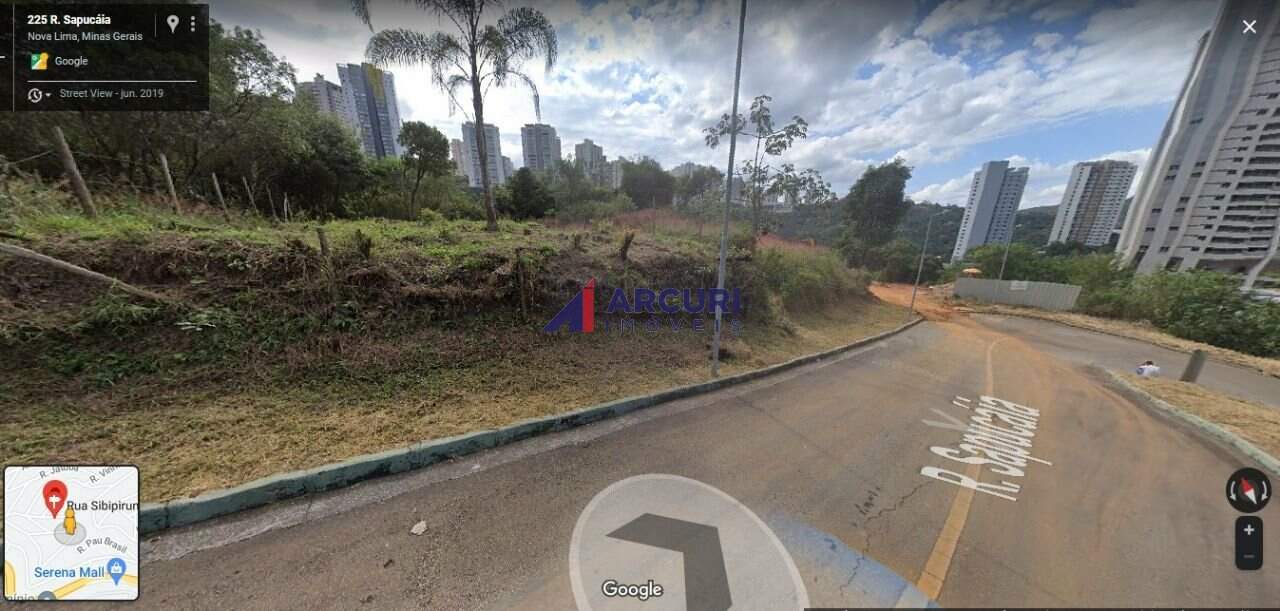Image resolution: width=1280 pixels, height=611 pixels.
Task: Zoom out with the minus button
Action: click(x=1248, y=557)
